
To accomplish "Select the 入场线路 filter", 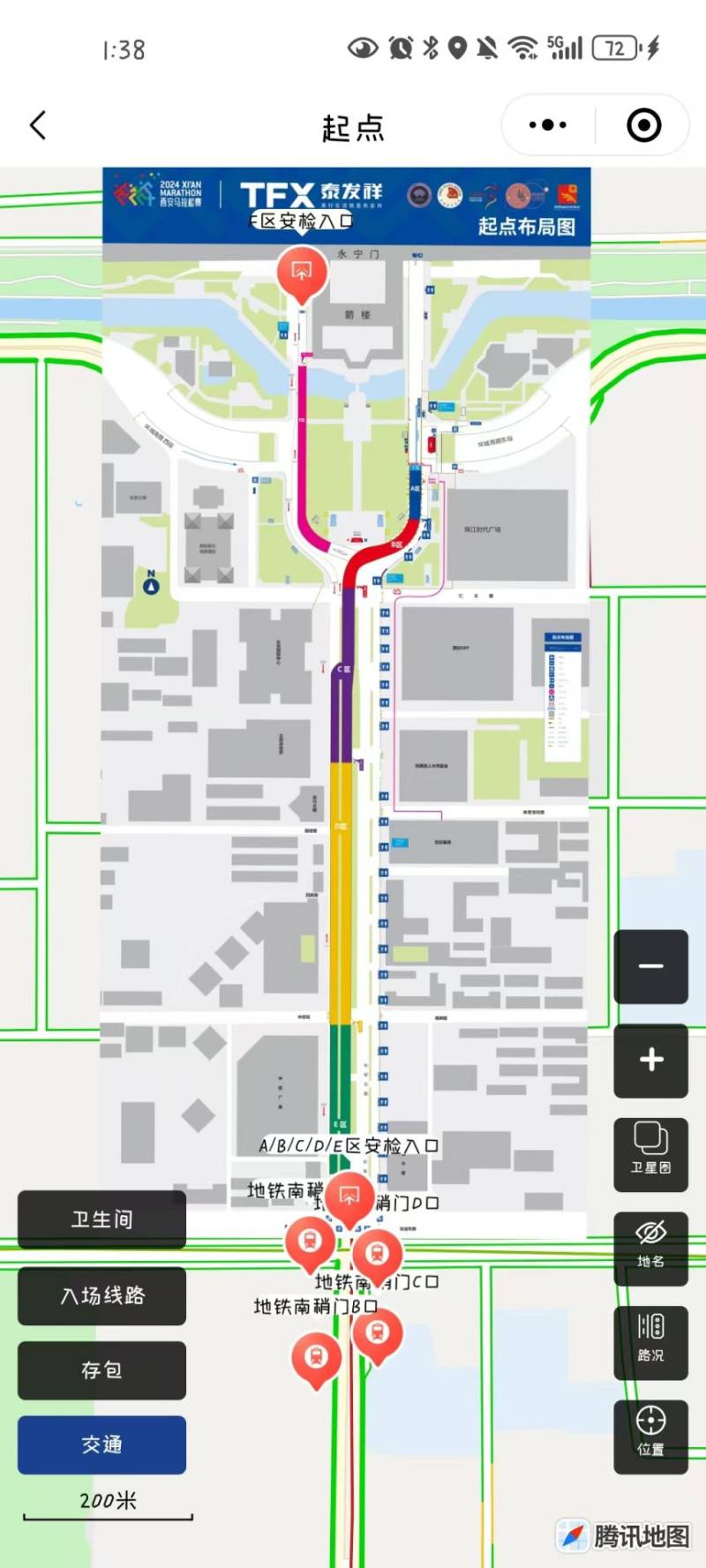I will 101,1294.
